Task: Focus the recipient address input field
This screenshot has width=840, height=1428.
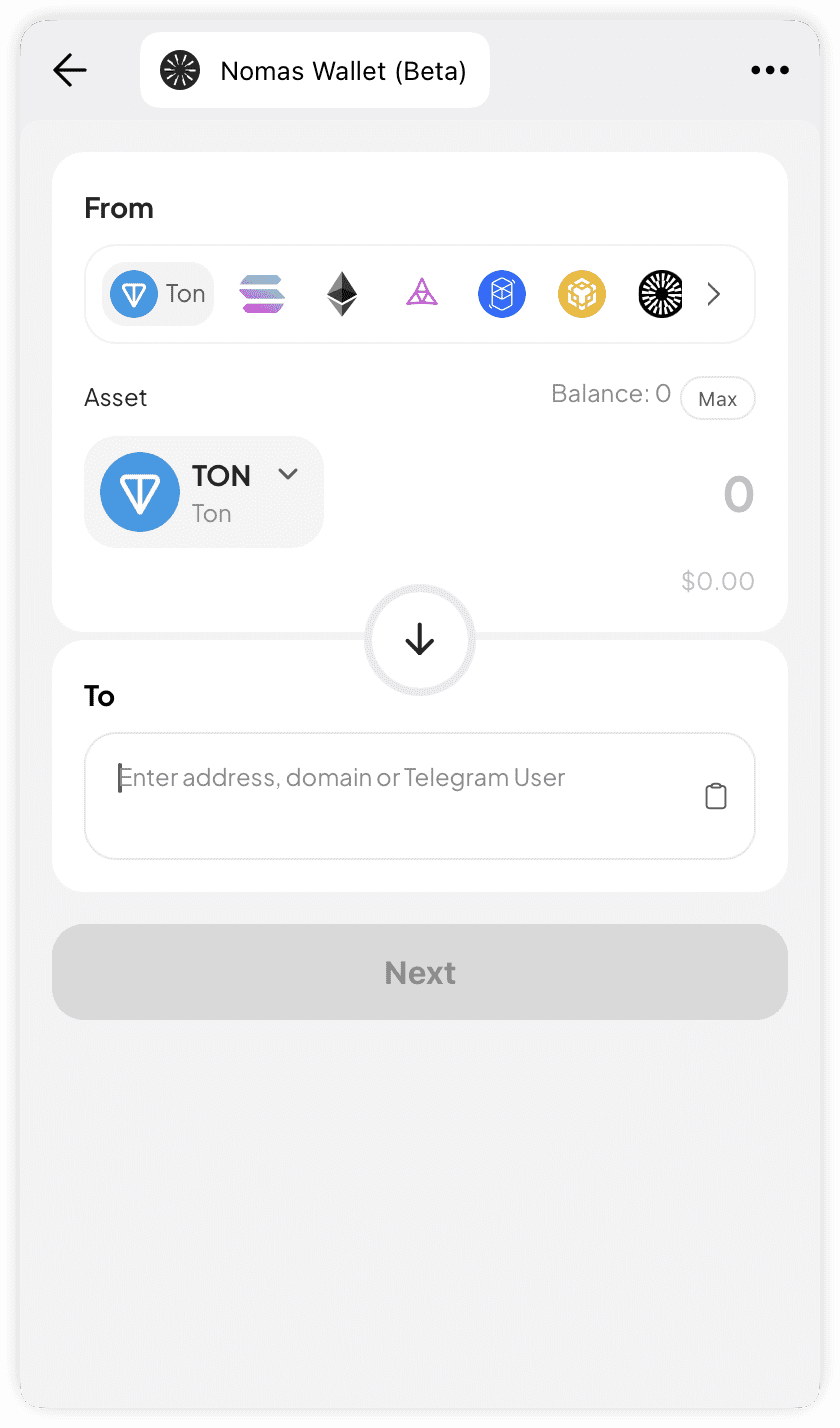Action: click(400, 795)
